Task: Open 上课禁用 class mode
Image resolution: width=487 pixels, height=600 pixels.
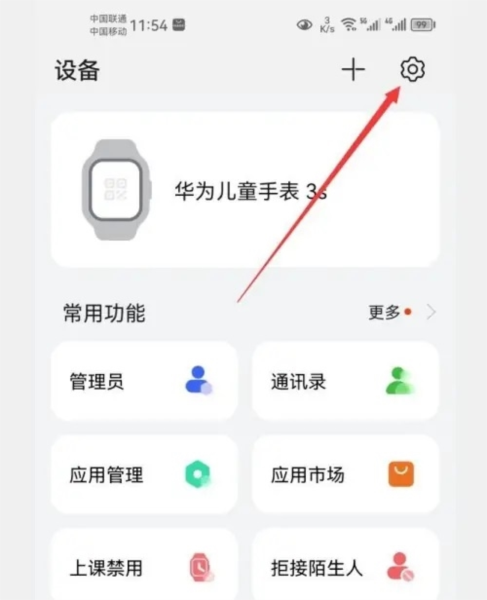Action: coord(144,565)
